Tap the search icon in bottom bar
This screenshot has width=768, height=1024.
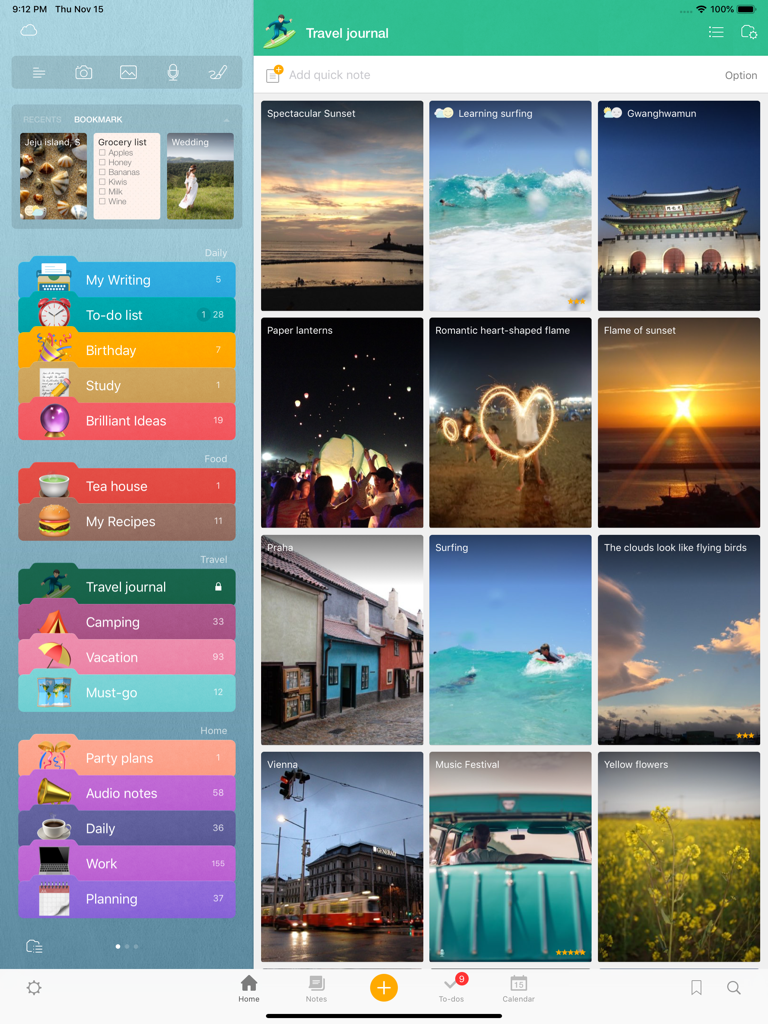pos(734,987)
